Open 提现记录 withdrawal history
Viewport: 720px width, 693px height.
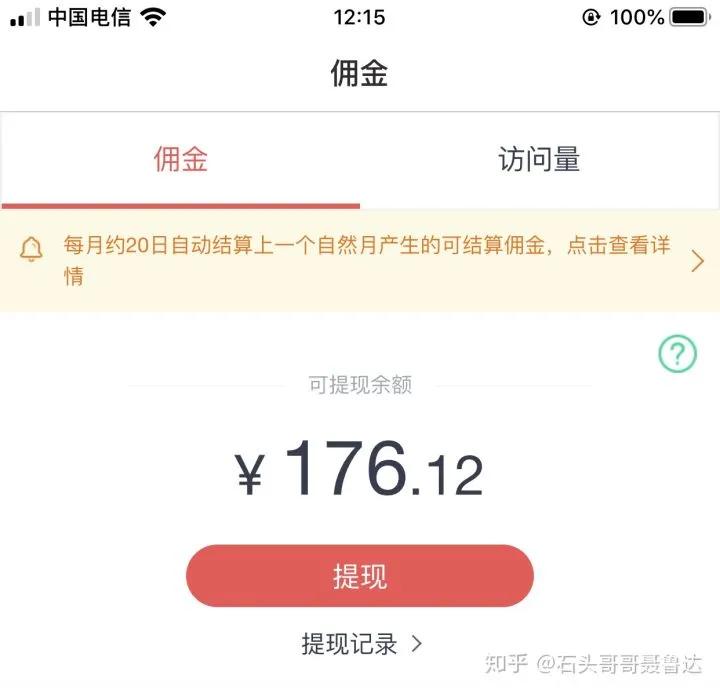[362, 644]
